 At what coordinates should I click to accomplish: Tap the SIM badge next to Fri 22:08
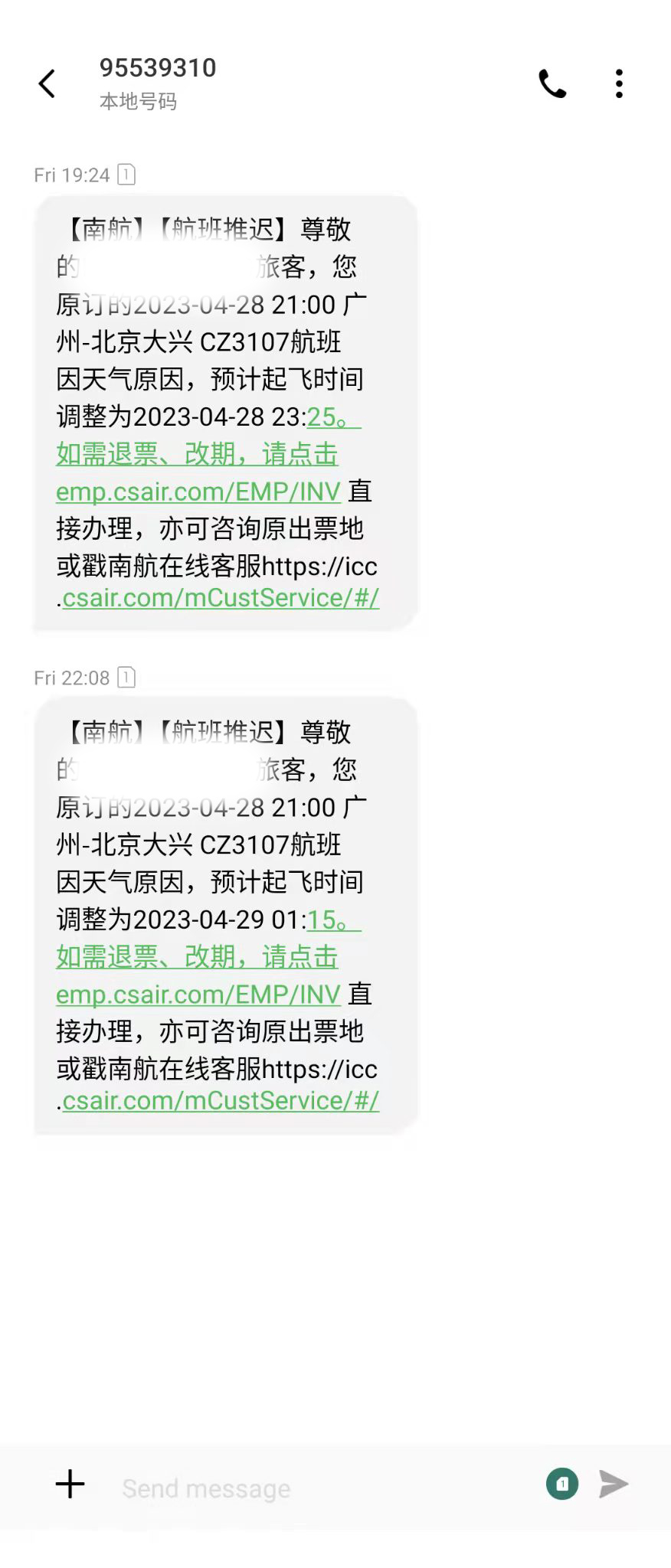pos(127,677)
